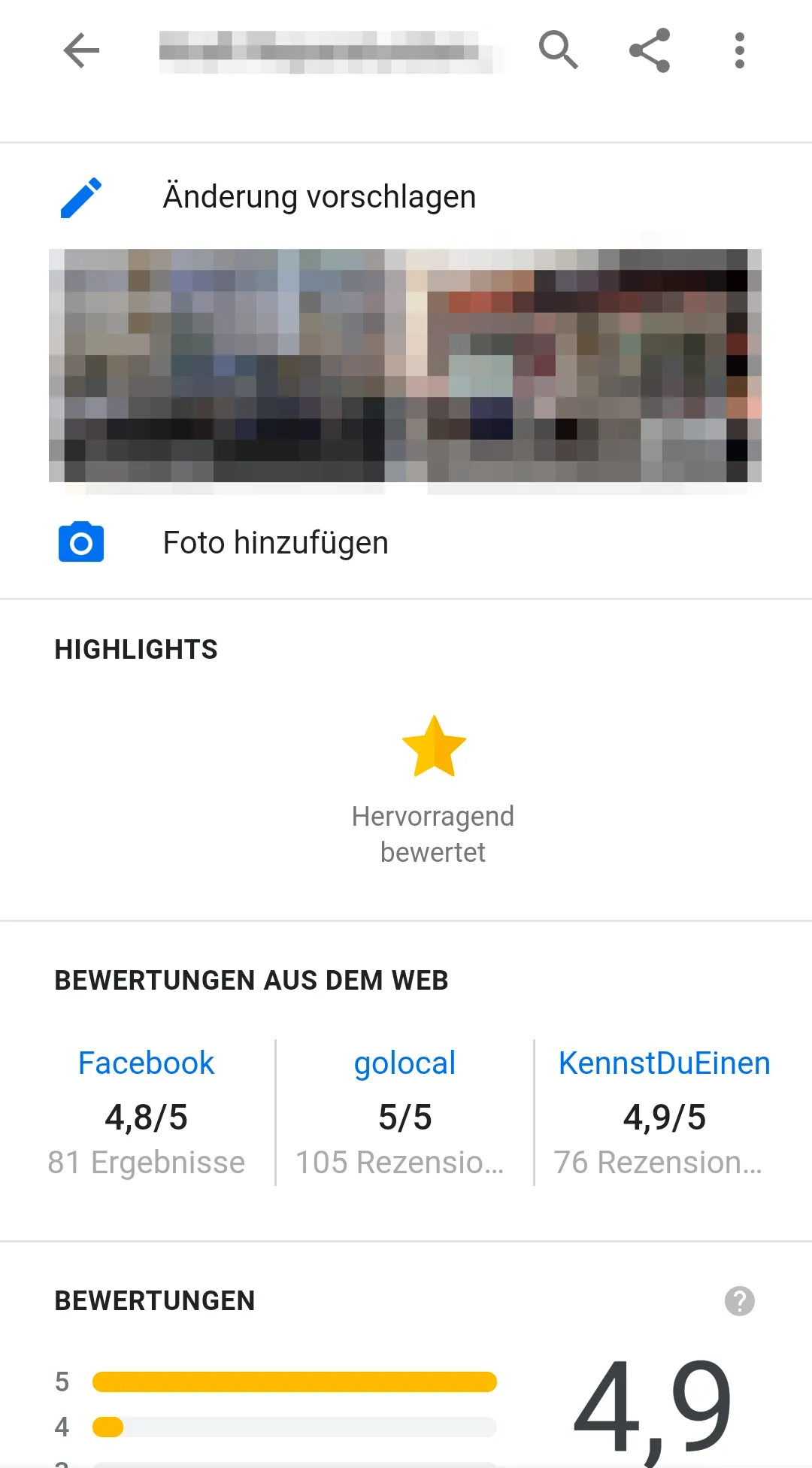Open Facebook web ratings
Image resolution: width=812 pixels, height=1468 pixels.
click(x=147, y=1063)
